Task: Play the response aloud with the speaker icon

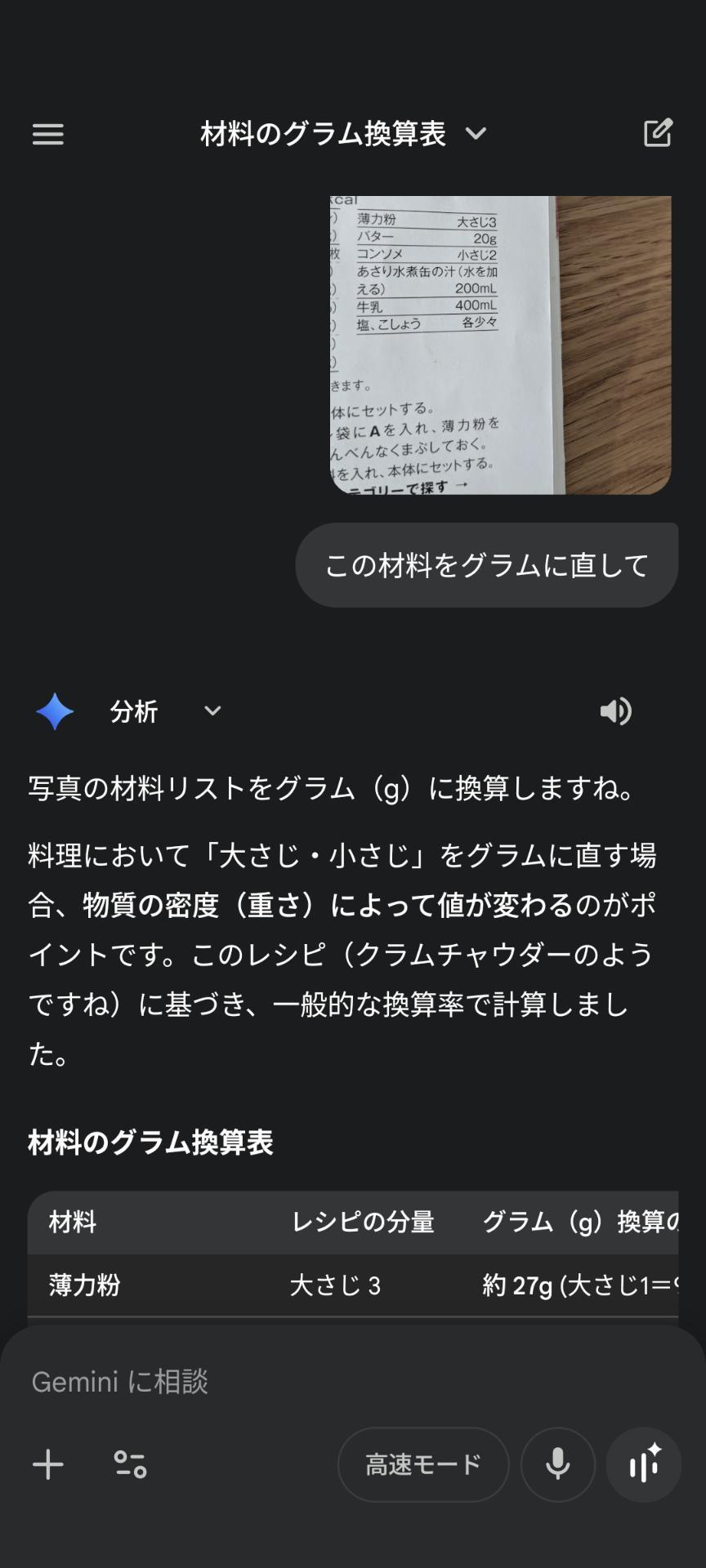Action: [x=615, y=711]
